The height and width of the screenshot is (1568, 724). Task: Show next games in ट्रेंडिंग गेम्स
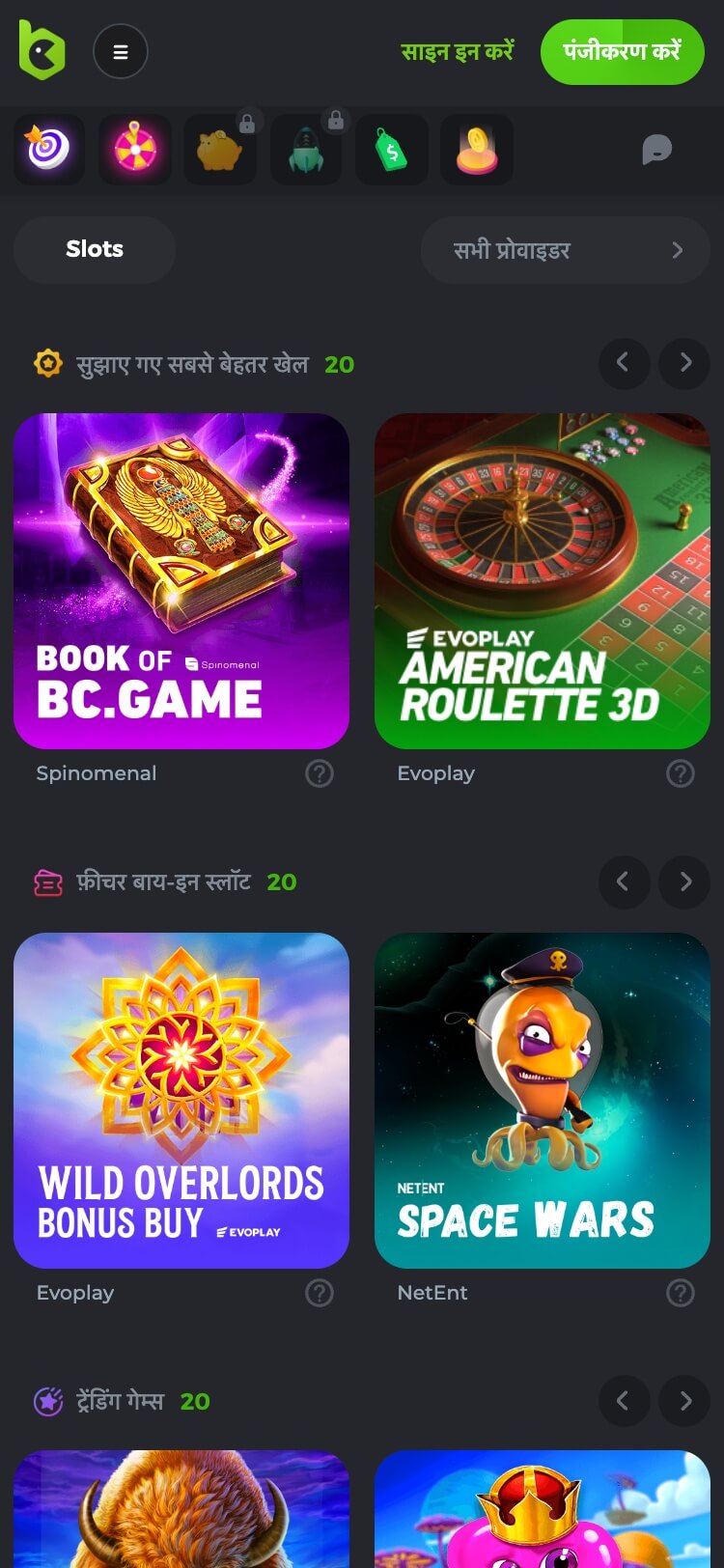(684, 1401)
